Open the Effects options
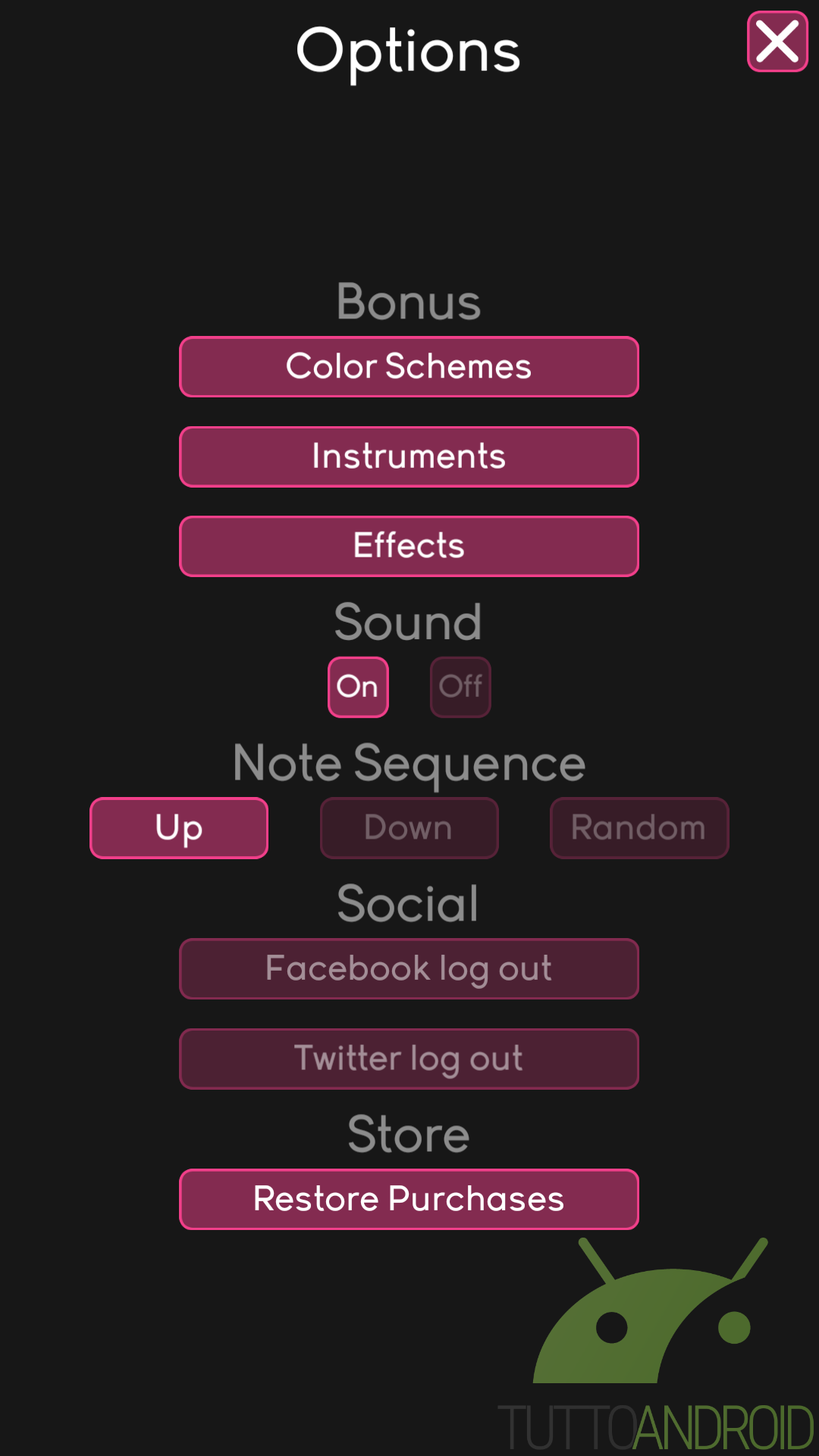 (409, 546)
